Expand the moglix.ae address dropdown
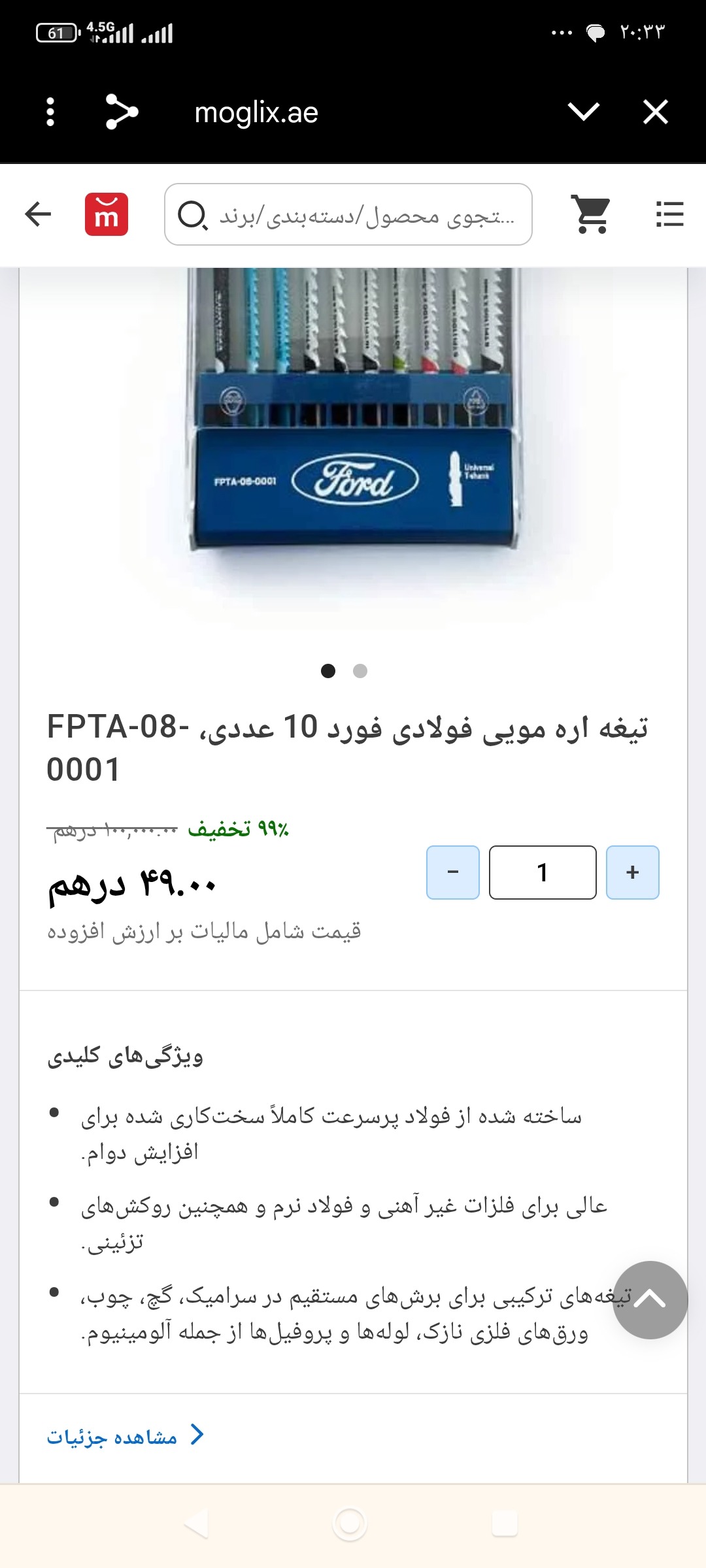 click(x=584, y=112)
